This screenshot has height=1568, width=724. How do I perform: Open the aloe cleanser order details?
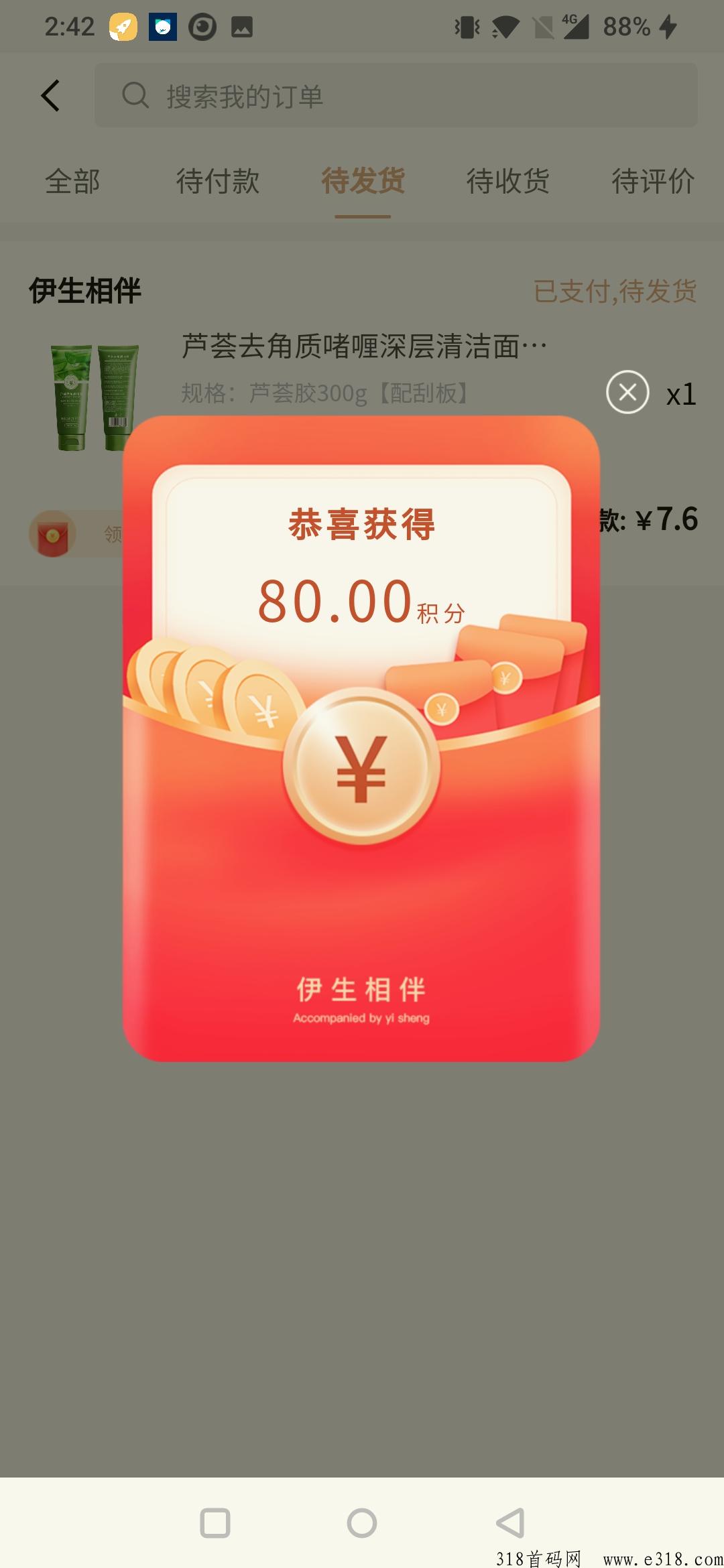[362, 348]
